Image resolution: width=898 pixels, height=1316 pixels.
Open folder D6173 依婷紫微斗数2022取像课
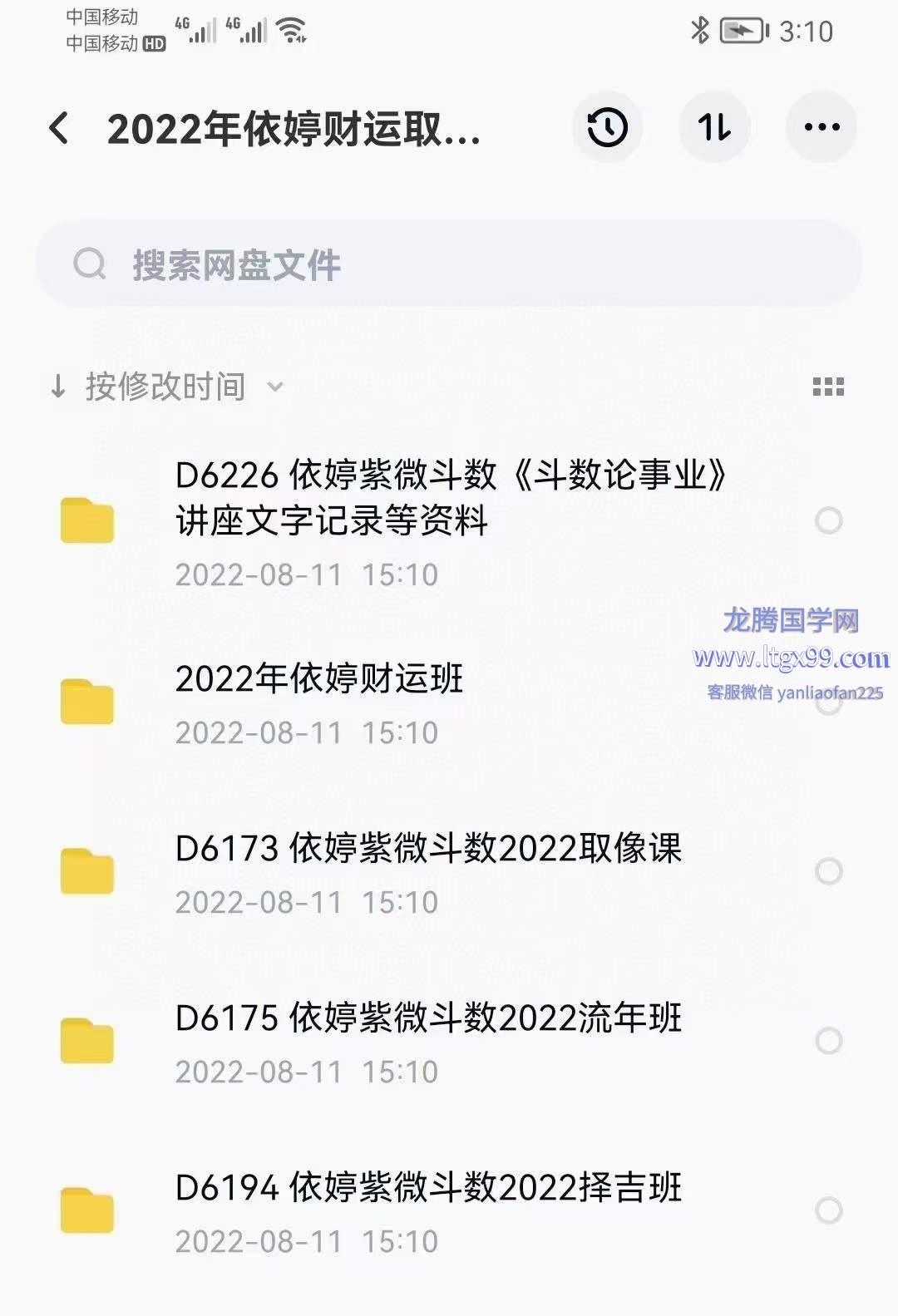click(428, 849)
